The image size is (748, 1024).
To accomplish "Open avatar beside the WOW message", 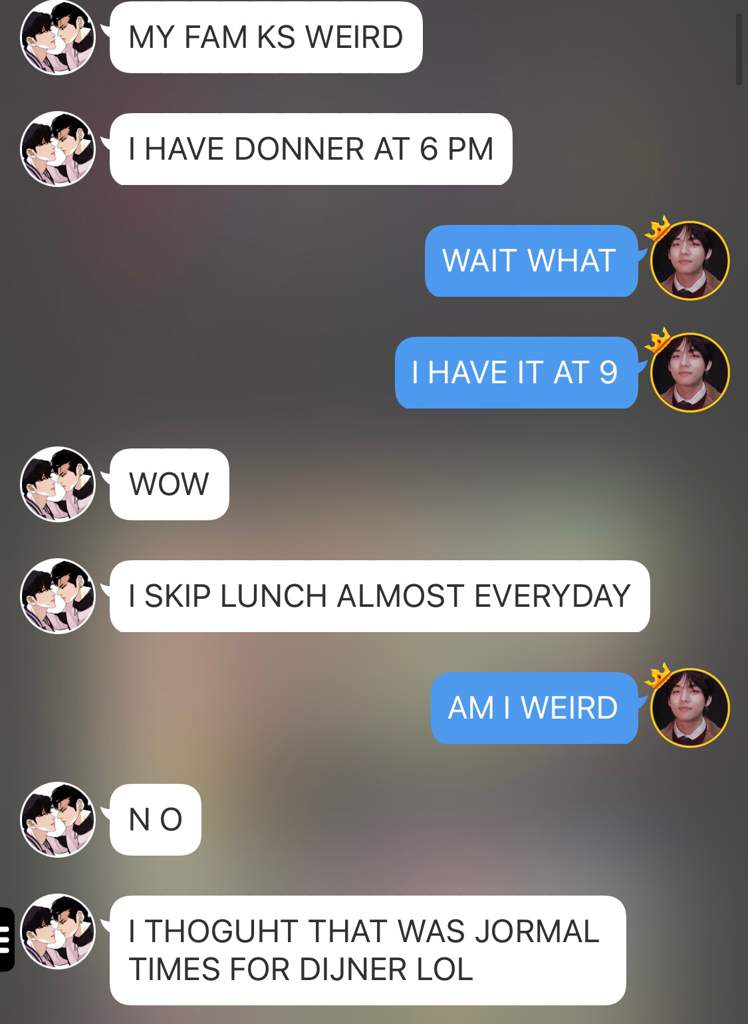I will click(x=58, y=484).
